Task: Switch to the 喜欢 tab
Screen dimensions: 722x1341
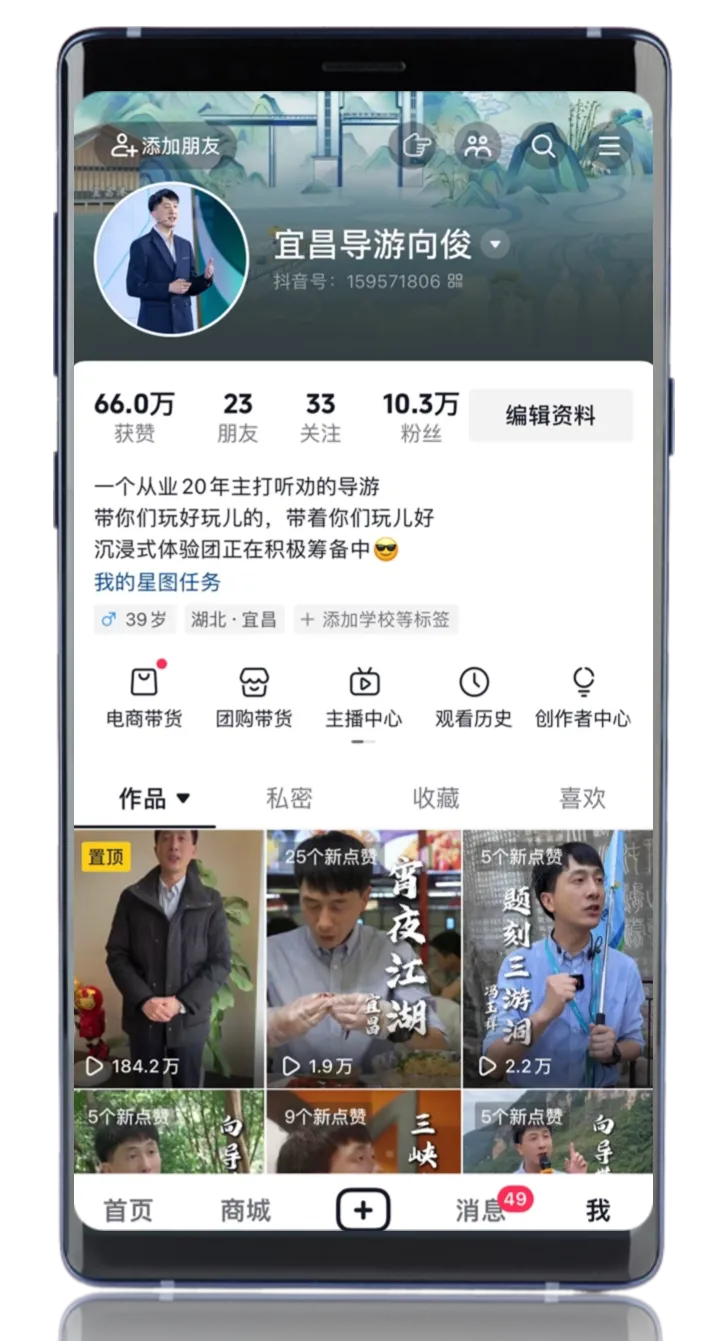Action: (582, 798)
